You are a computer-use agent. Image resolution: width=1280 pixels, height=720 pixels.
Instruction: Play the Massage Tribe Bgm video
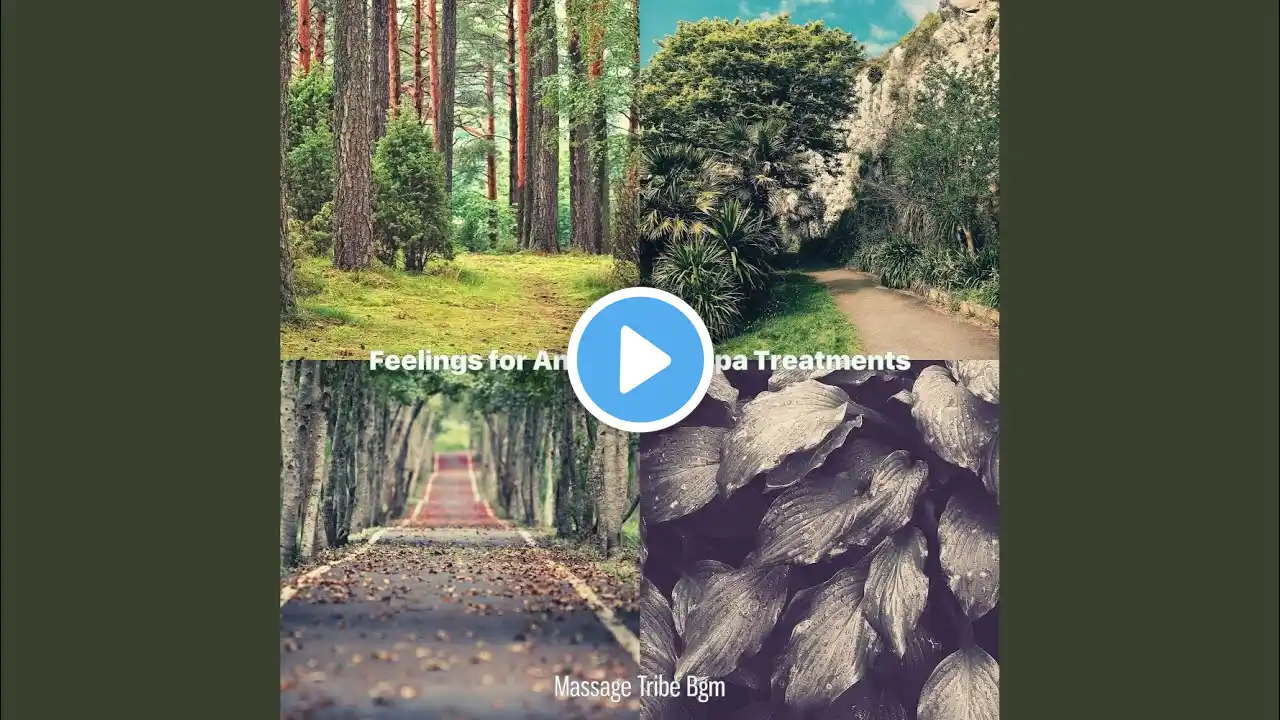tap(640, 360)
